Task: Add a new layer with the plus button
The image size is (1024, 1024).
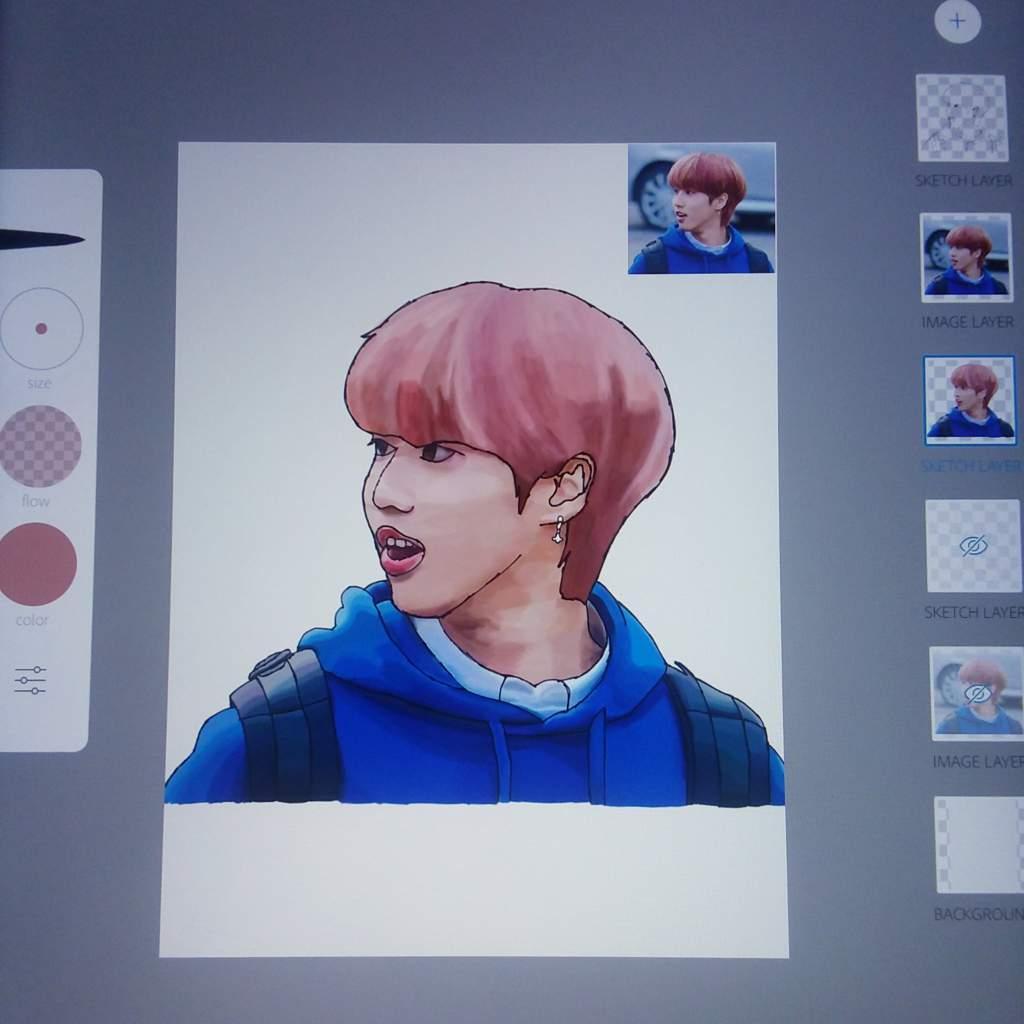Action: (x=957, y=21)
